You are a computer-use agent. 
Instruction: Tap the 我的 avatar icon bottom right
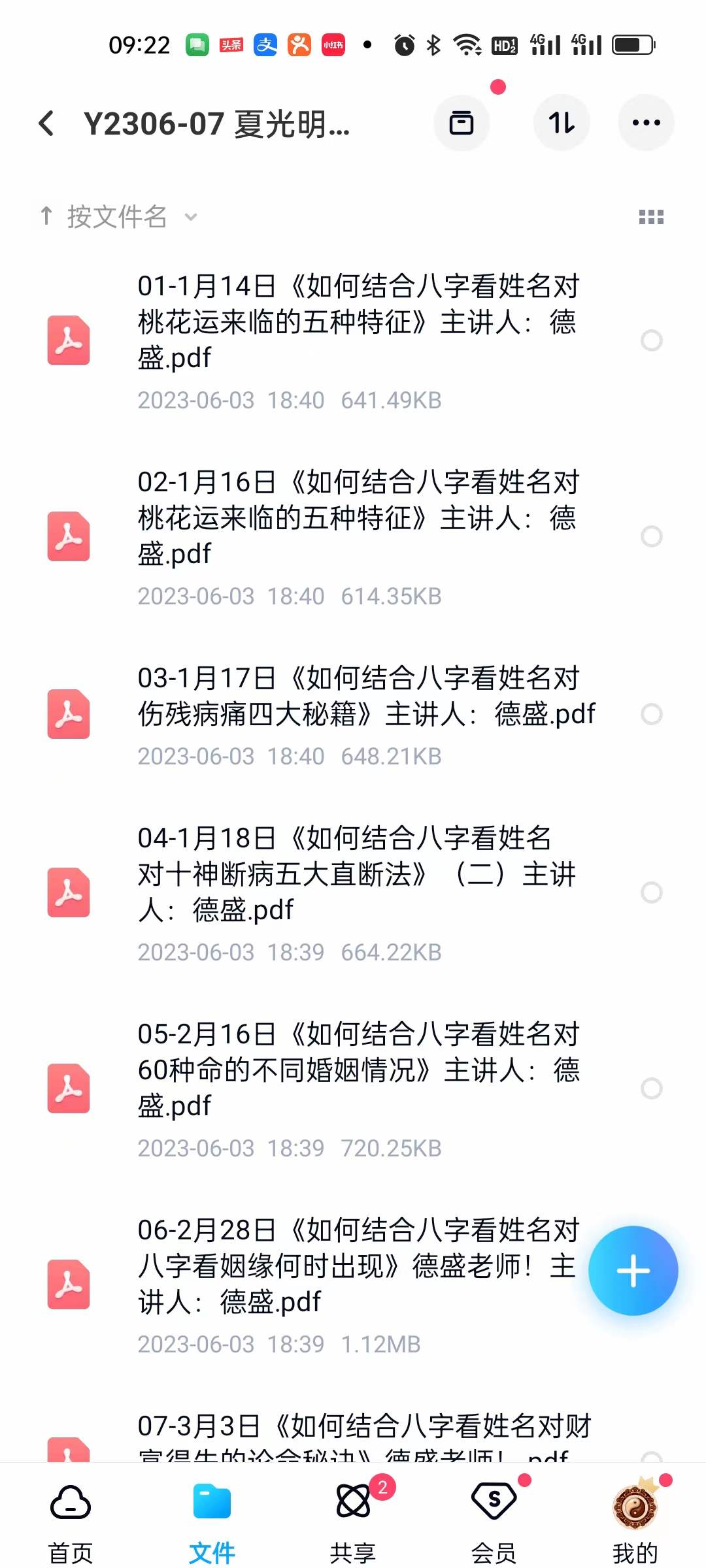click(x=632, y=1503)
